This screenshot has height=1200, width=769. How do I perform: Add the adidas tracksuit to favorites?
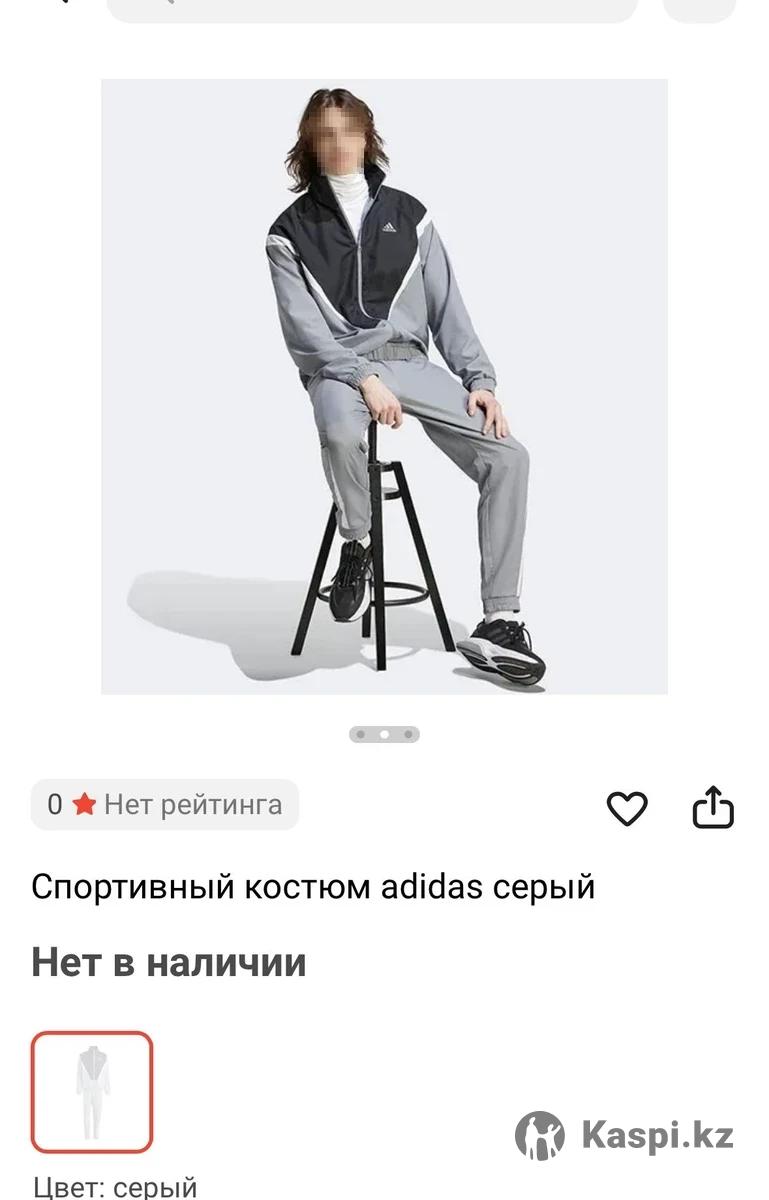627,808
